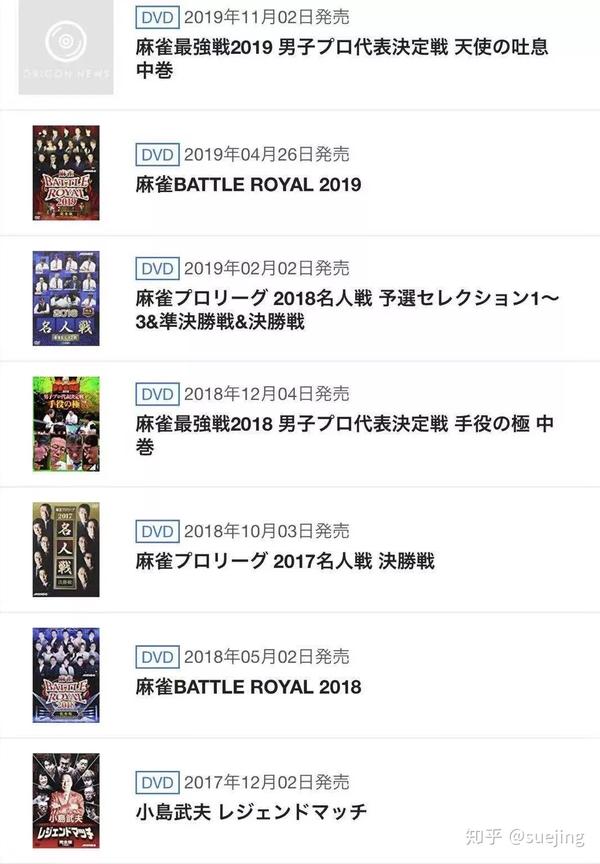View 小島武夫 レジェンドマッチ DVD details
This screenshot has width=600, height=864.
coord(251,811)
